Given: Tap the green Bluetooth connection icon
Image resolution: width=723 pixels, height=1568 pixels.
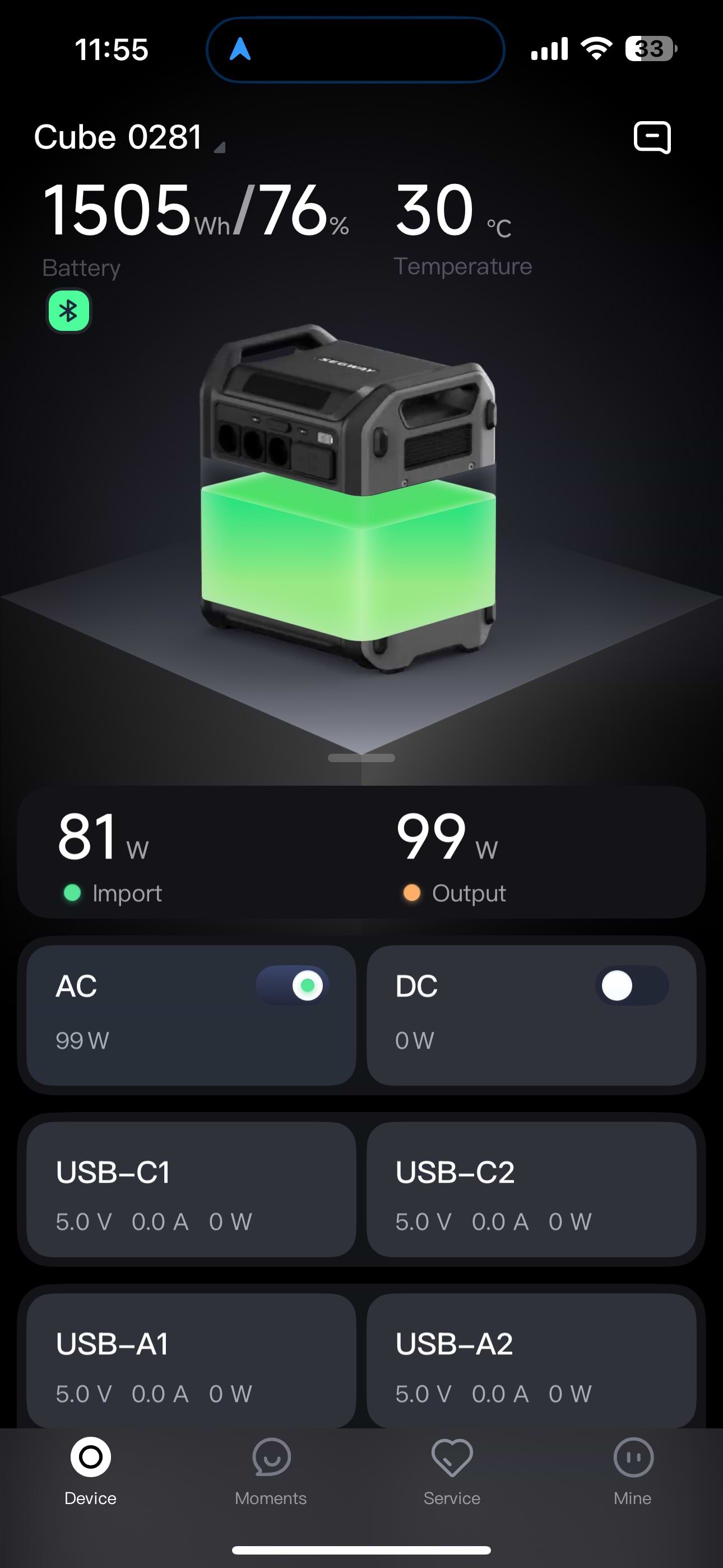Looking at the screenshot, I should (x=69, y=311).
